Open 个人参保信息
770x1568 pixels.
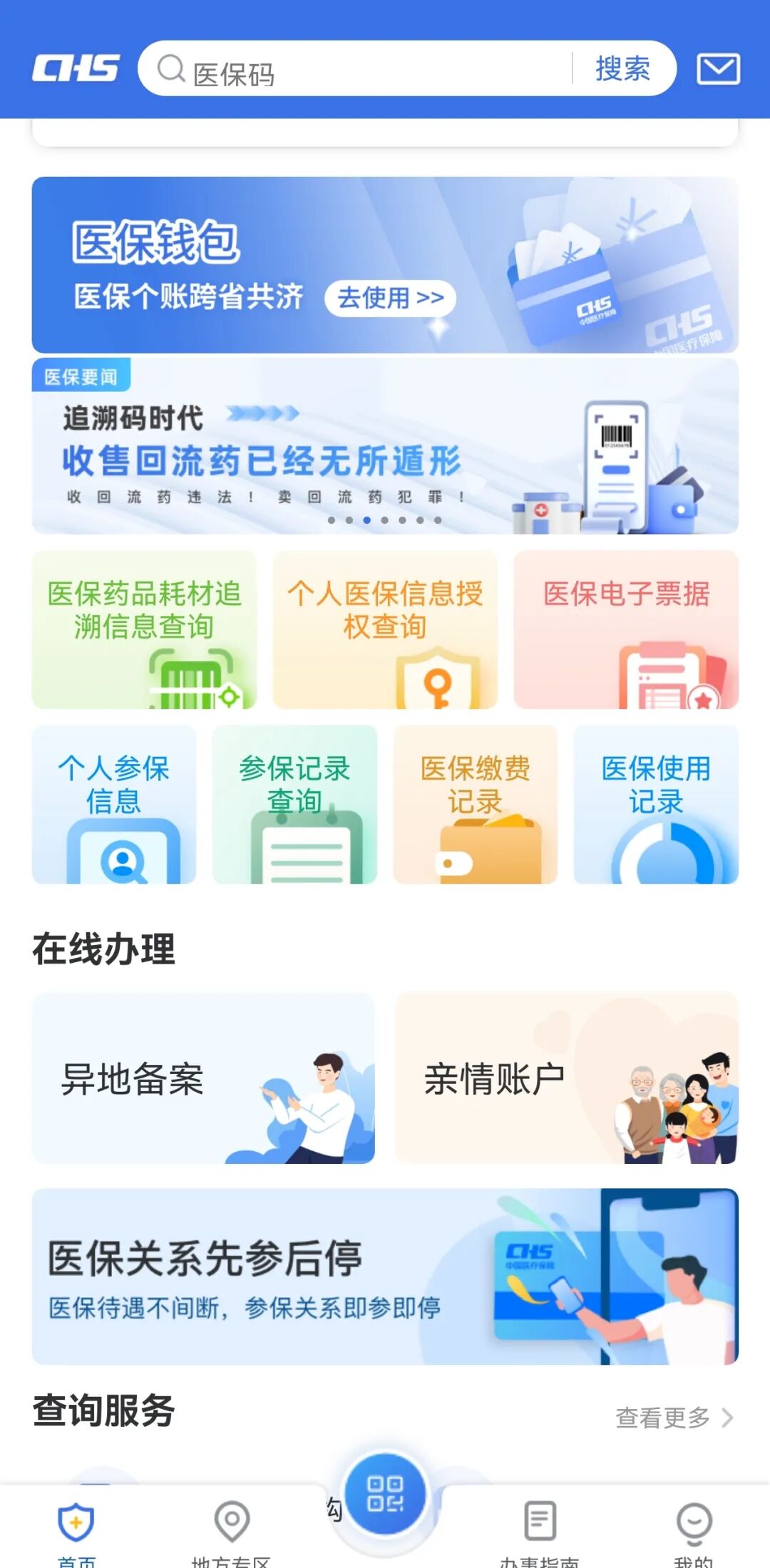pyautogui.click(x=114, y=805)
